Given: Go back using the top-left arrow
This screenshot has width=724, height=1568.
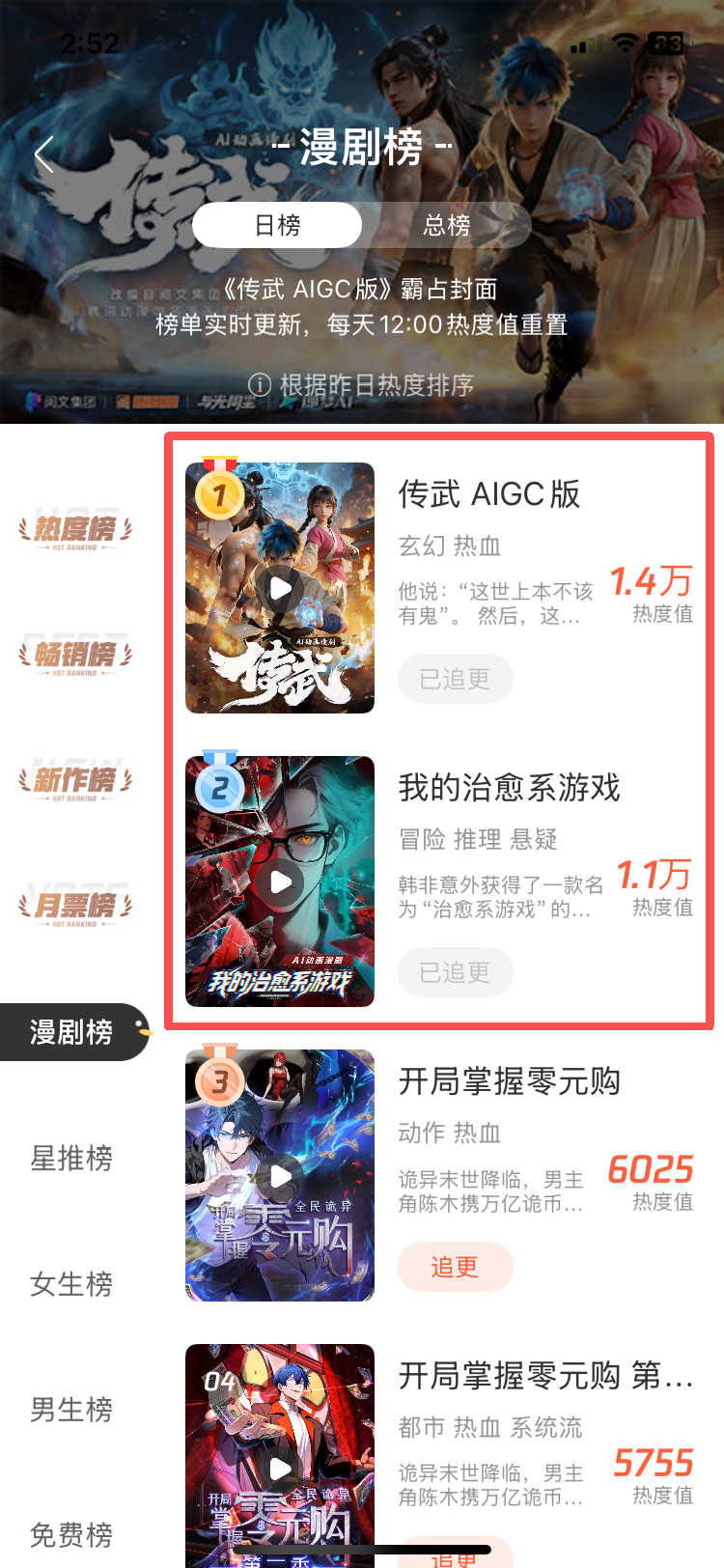Looking at the screenshot, I should click(44, 154).
